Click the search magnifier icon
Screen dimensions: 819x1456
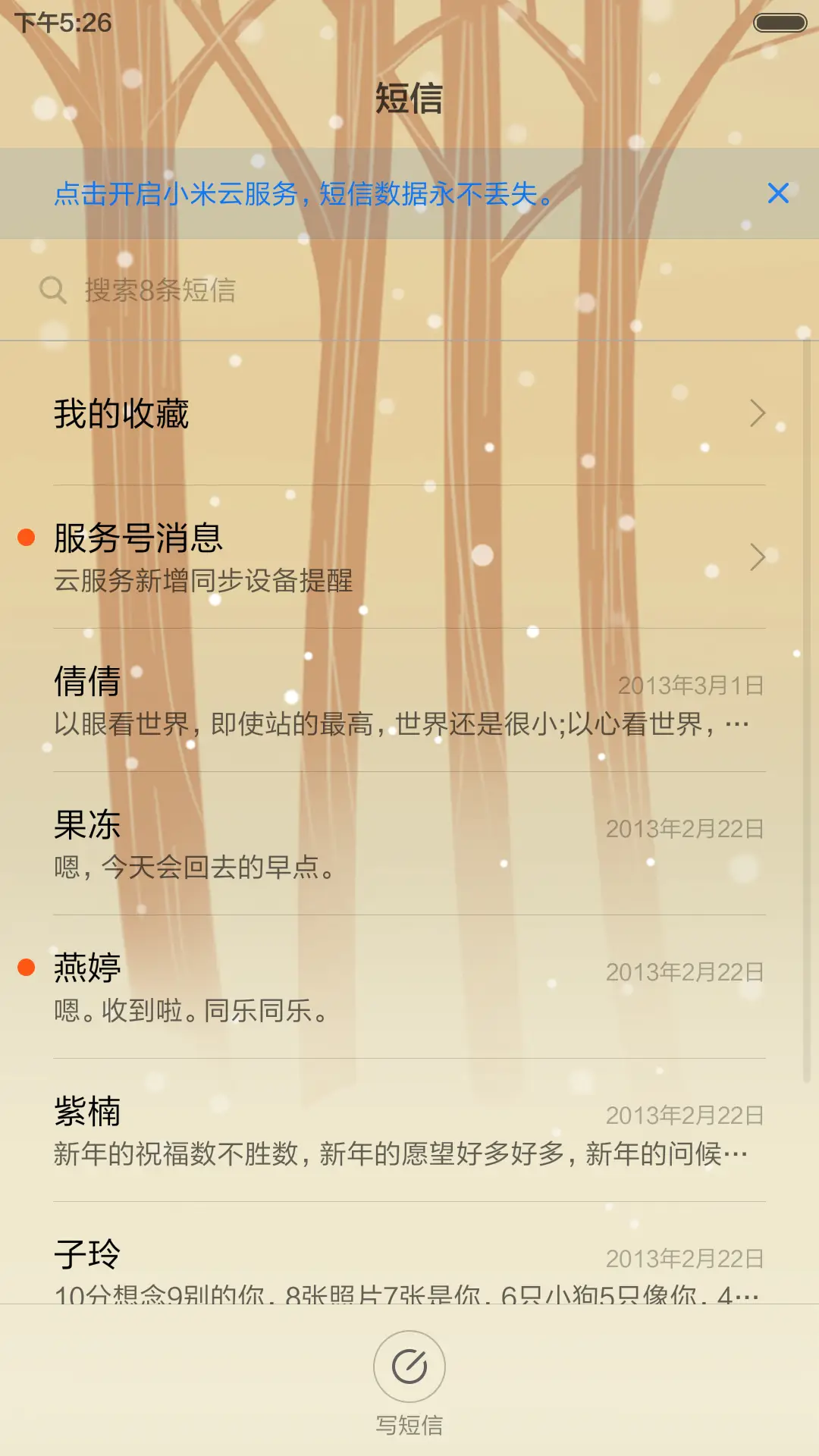(x=52, y=288)
